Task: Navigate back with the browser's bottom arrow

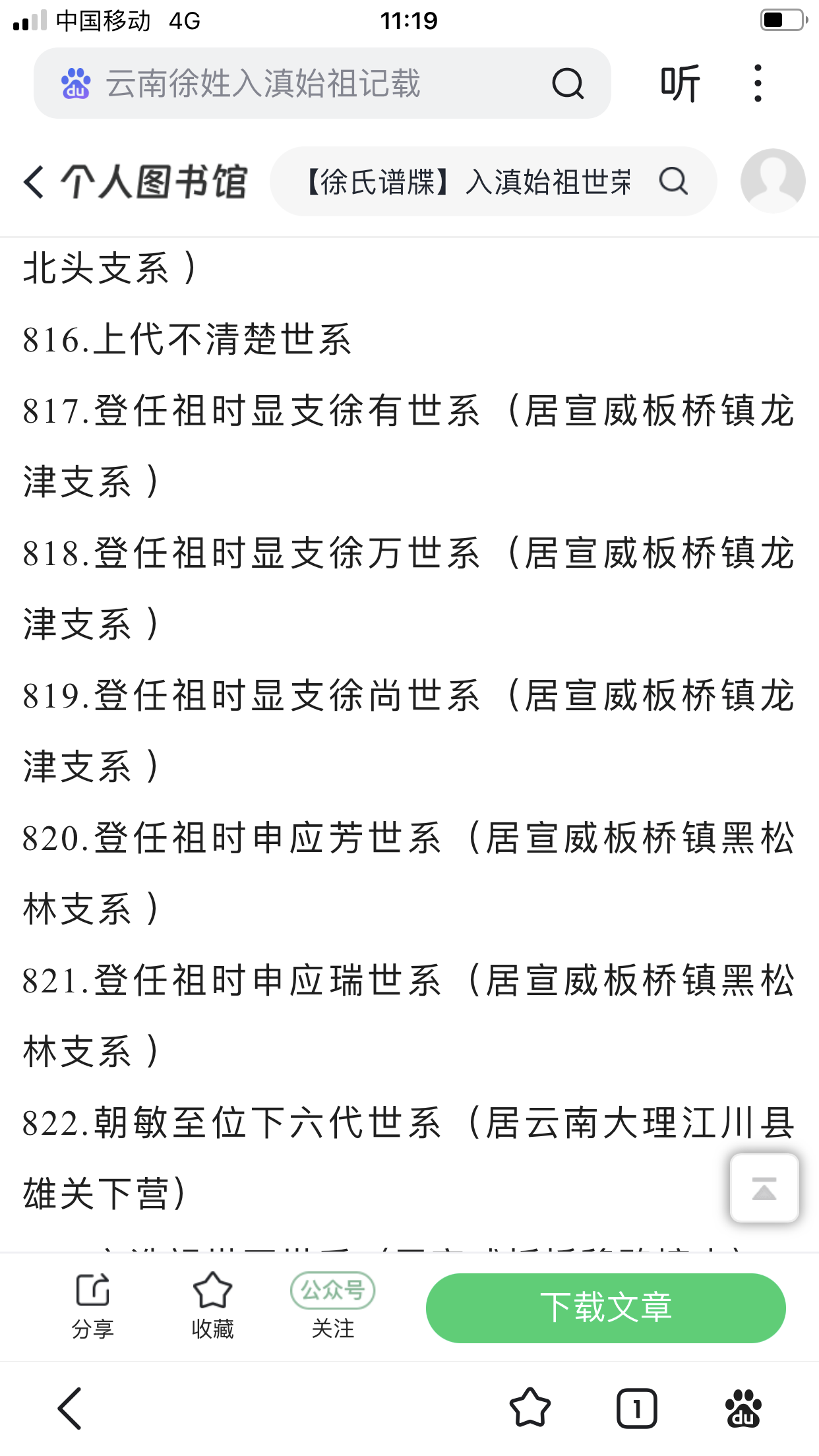Action: coord(70,1409)
